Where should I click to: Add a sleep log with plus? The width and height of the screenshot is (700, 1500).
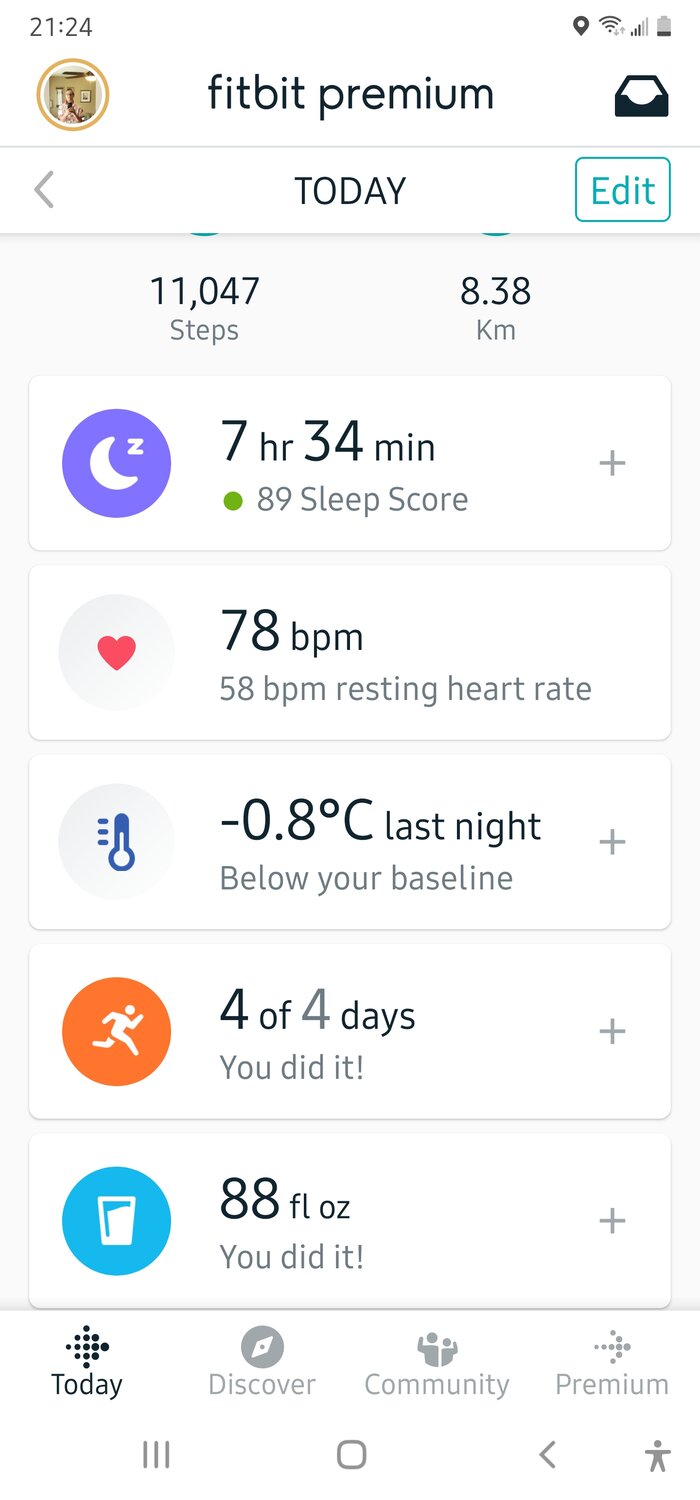pos(612,463)
